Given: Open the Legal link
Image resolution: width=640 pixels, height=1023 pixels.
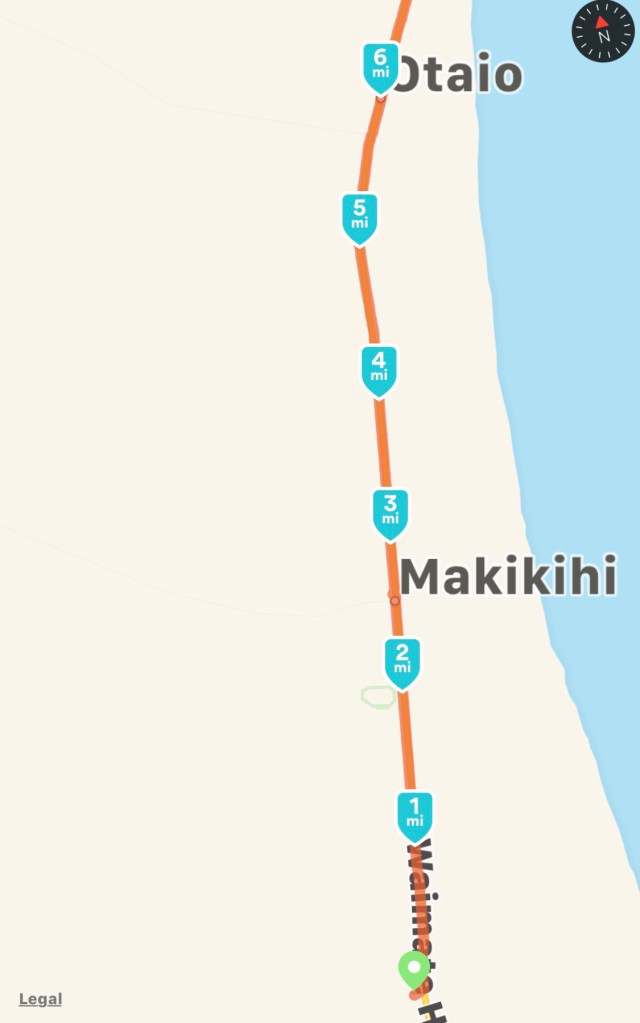Looking at the screenshot, I should click(40, 999).
